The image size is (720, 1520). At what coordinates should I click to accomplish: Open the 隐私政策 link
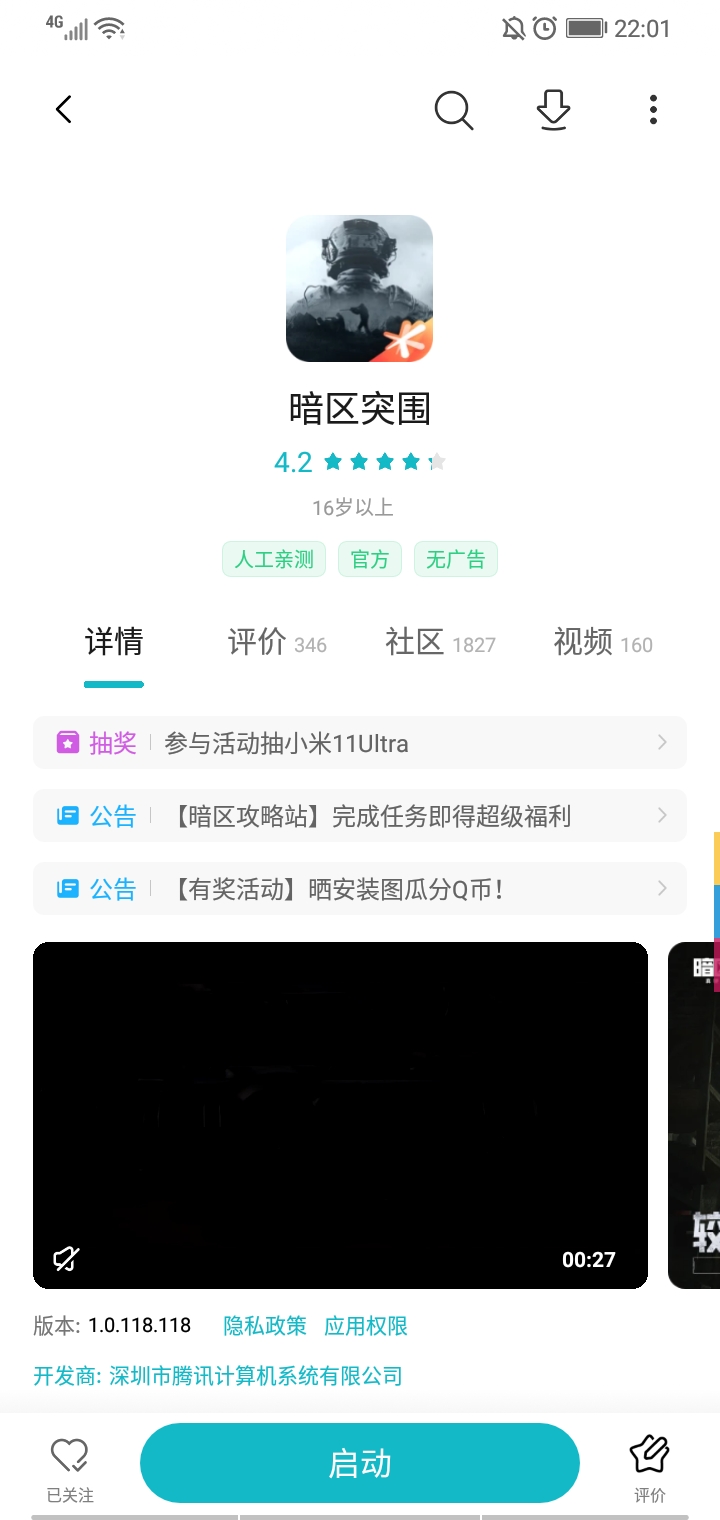click(x=265, y=1326)
